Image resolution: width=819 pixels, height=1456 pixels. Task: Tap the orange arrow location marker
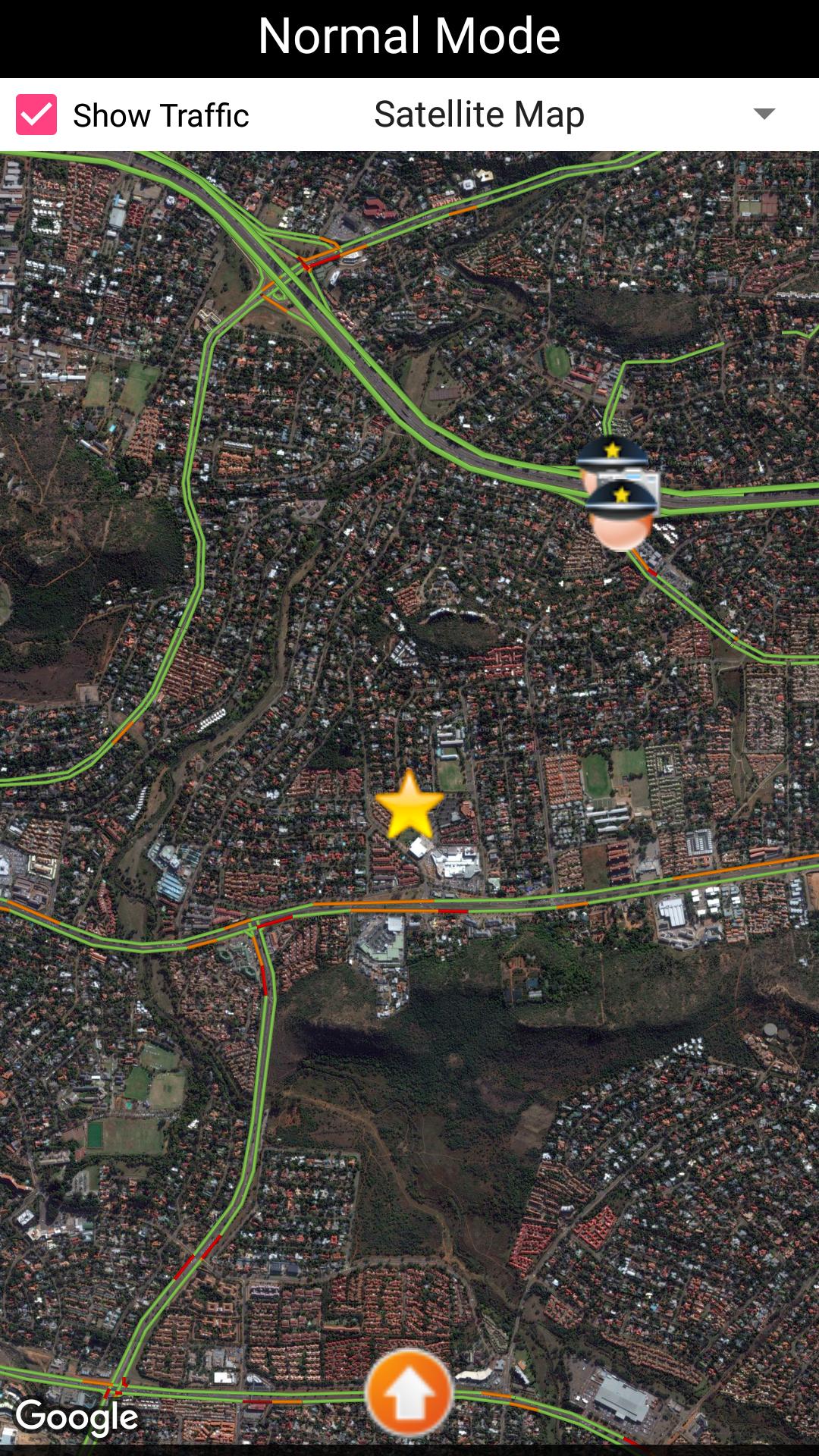click(x=409, y=1394)
